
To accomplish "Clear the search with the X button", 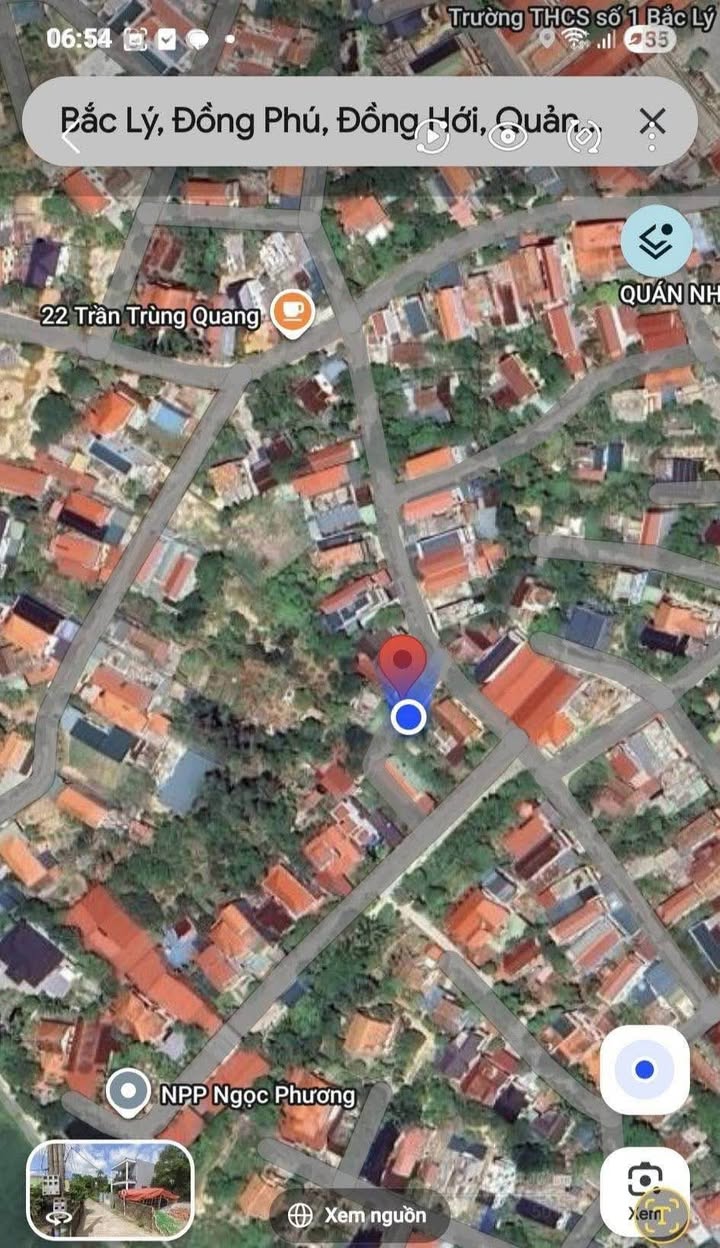I will [x=652, y=122].
